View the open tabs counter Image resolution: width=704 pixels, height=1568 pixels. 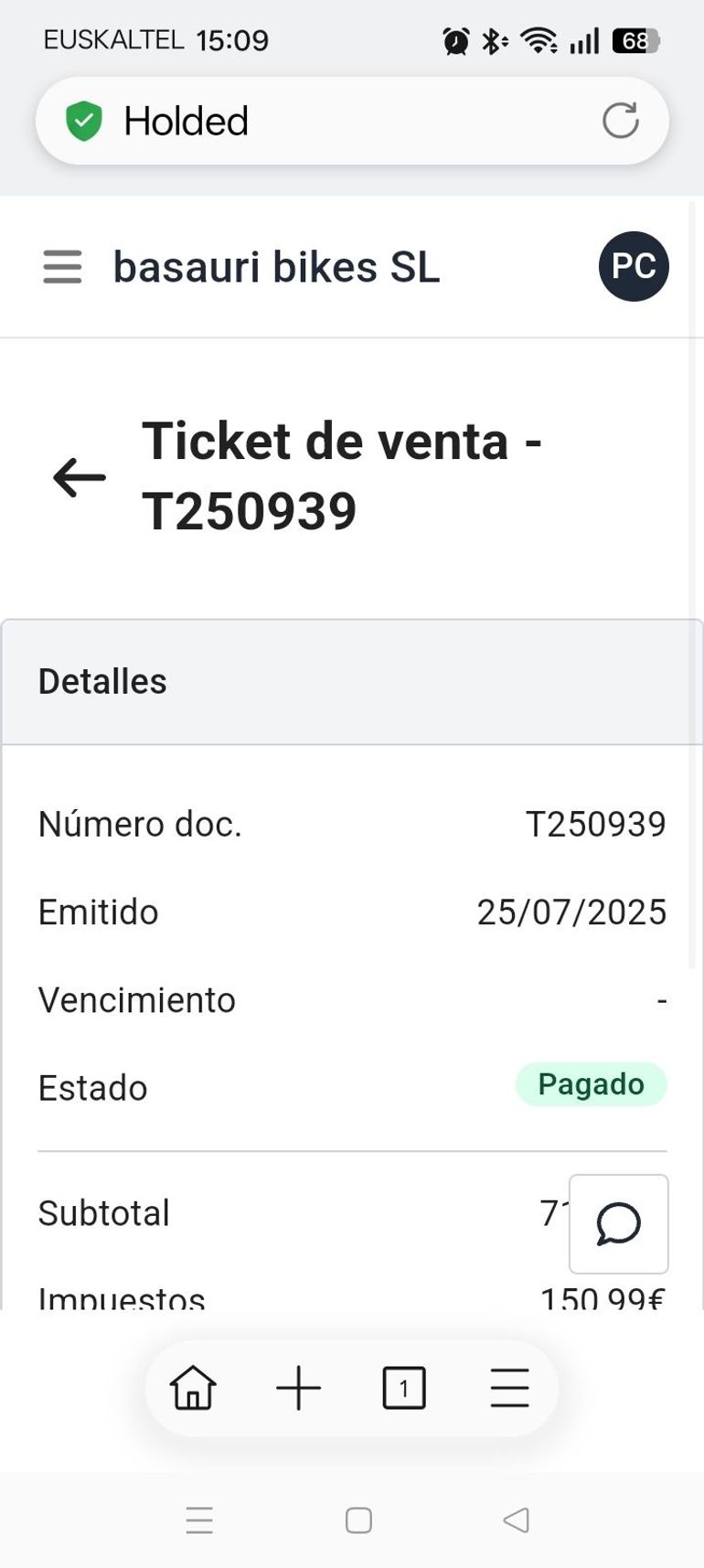[404, 1388]
